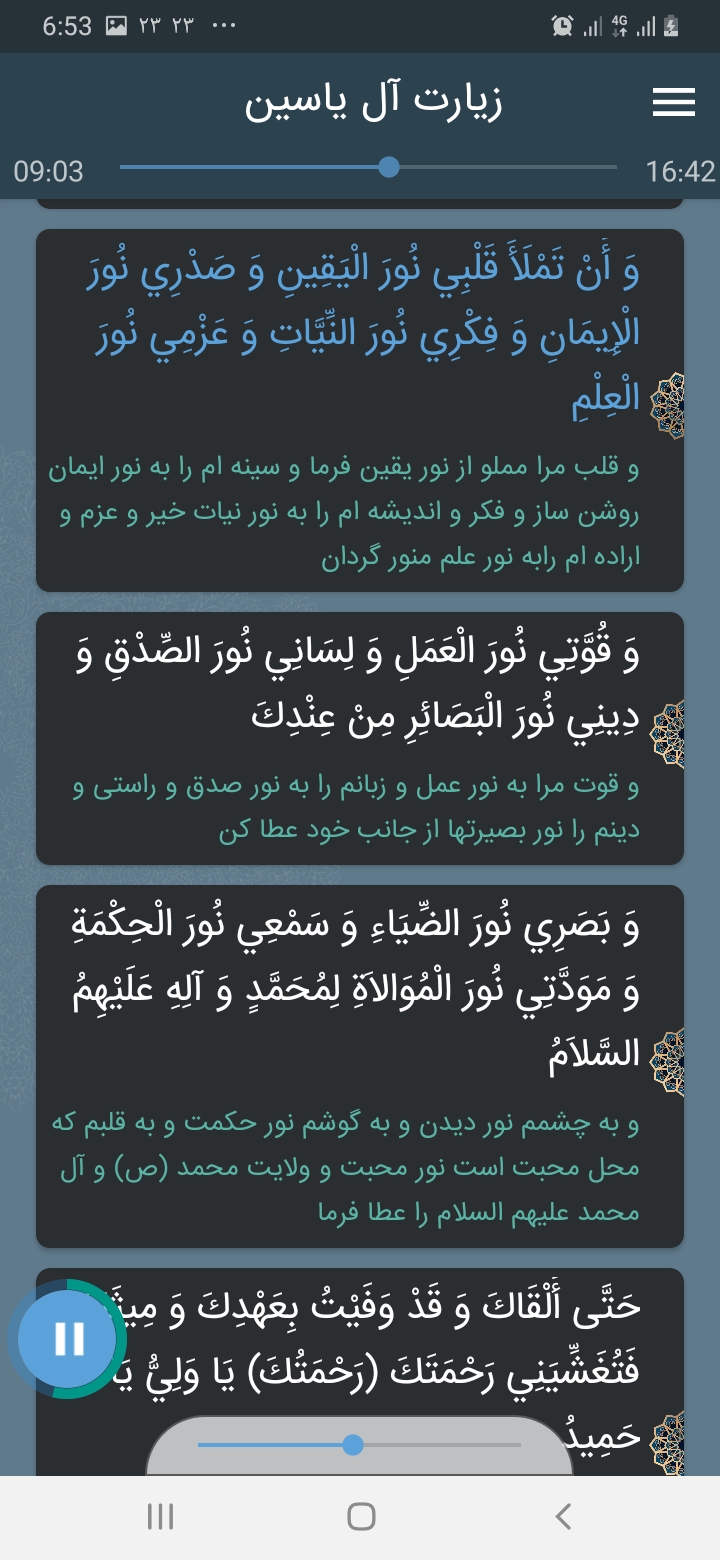Tap the audio progress bar at top

click(x=368, y=168)
